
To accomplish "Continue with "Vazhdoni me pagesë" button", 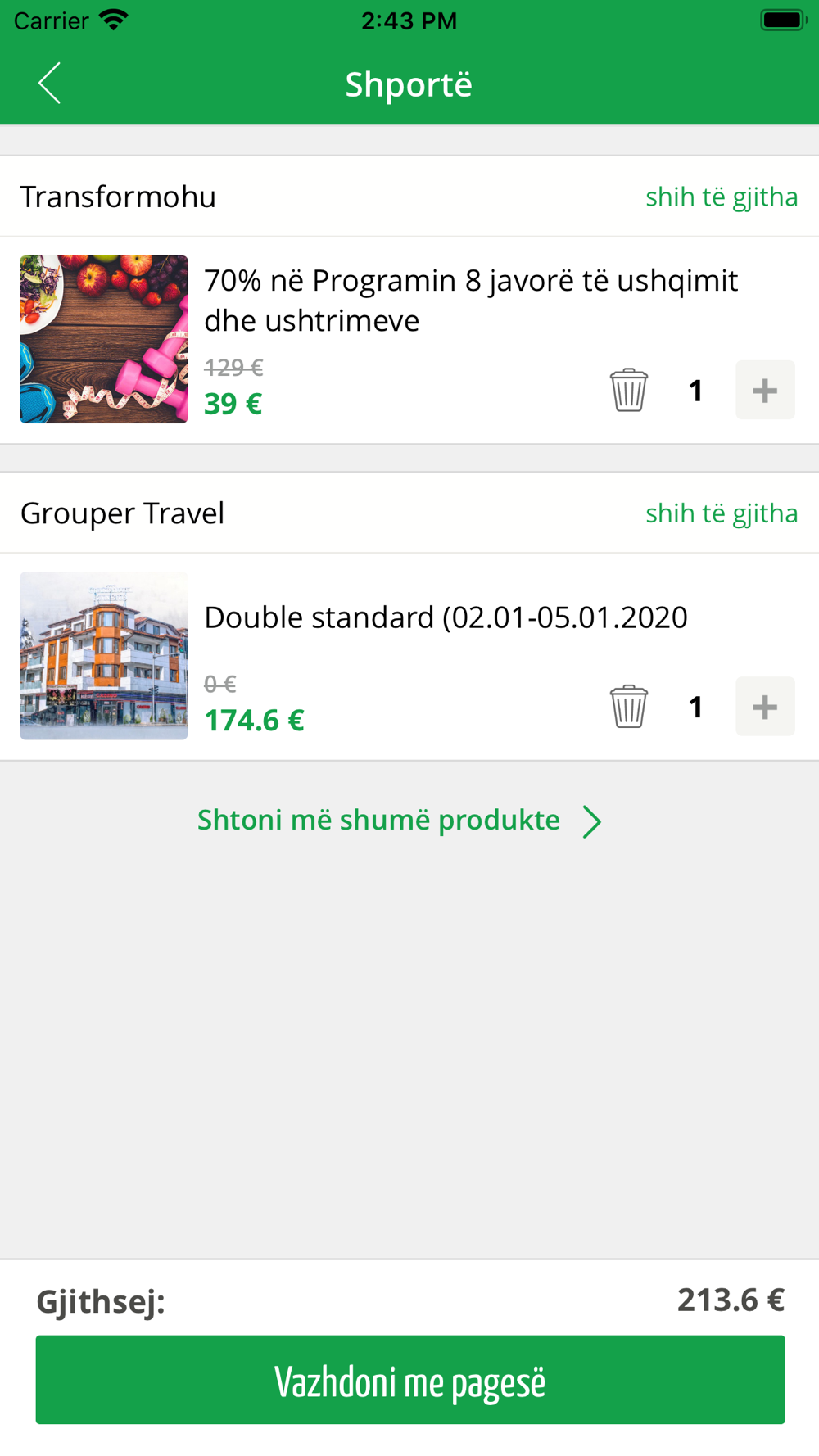I will 409,1380.
